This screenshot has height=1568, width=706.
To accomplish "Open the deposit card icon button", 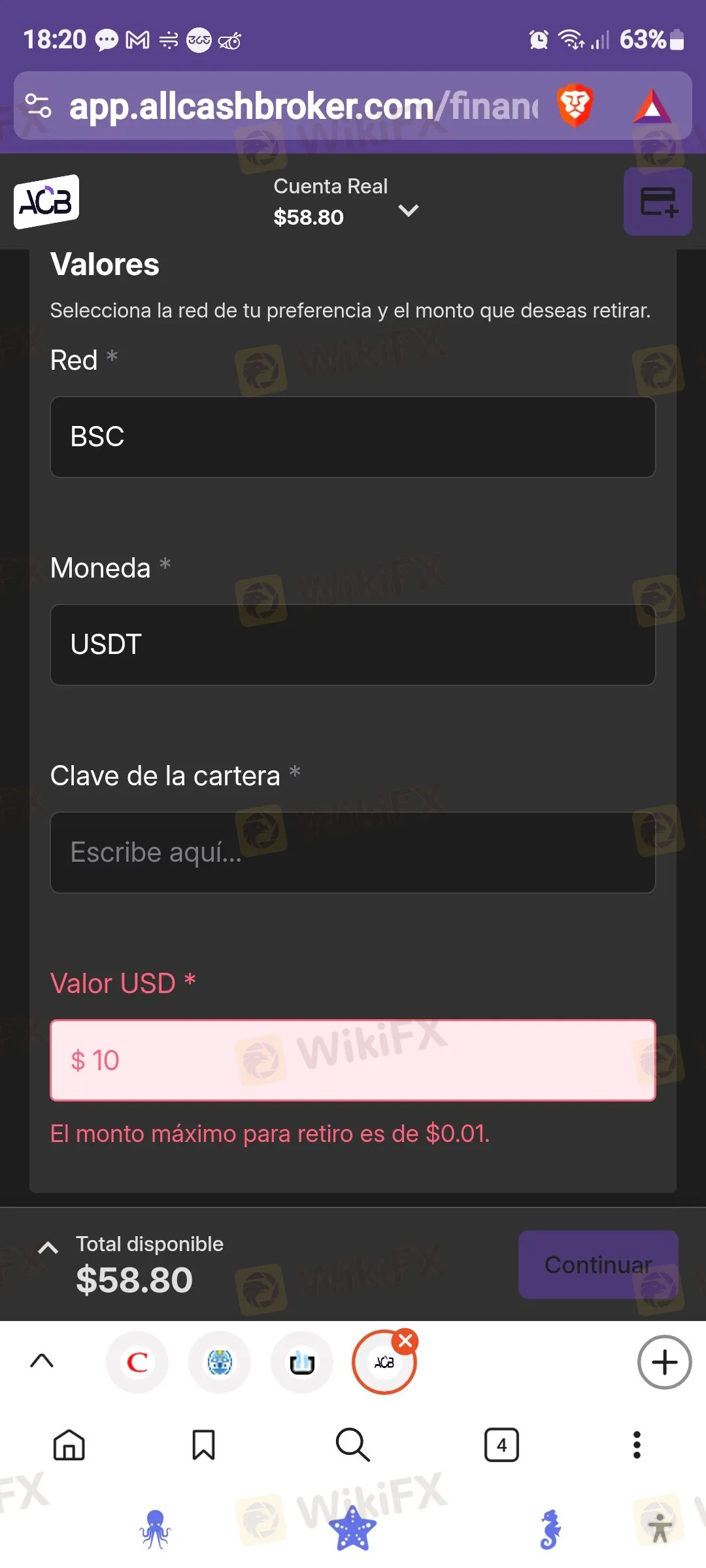I will pos(658,202).
